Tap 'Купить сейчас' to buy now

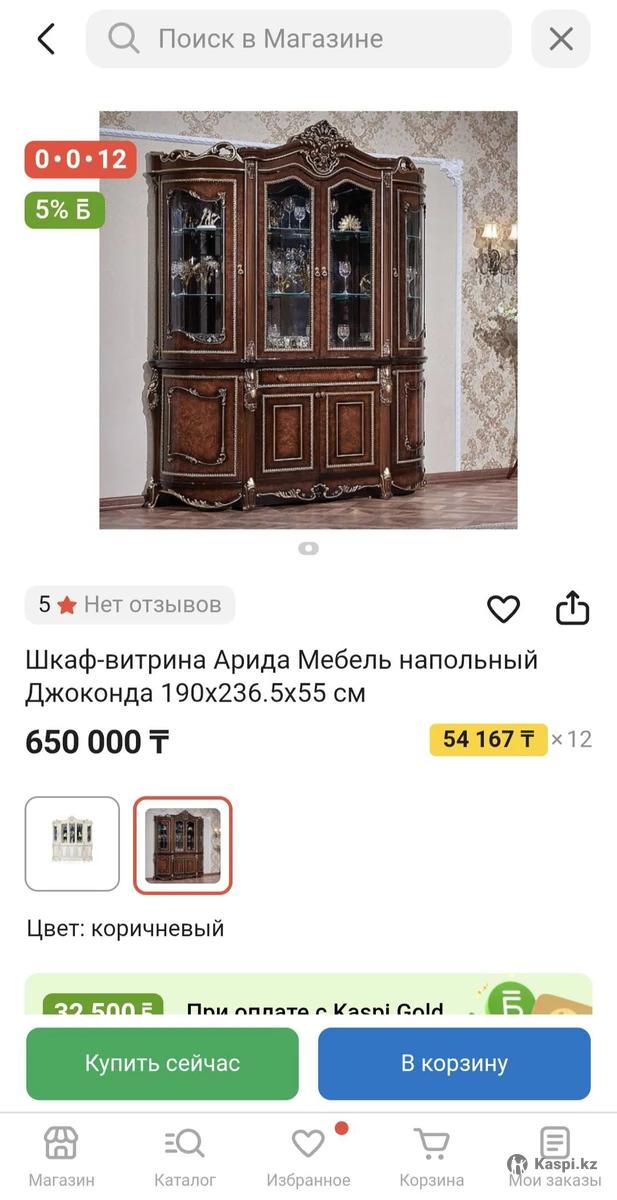[x=162, y=1063]
